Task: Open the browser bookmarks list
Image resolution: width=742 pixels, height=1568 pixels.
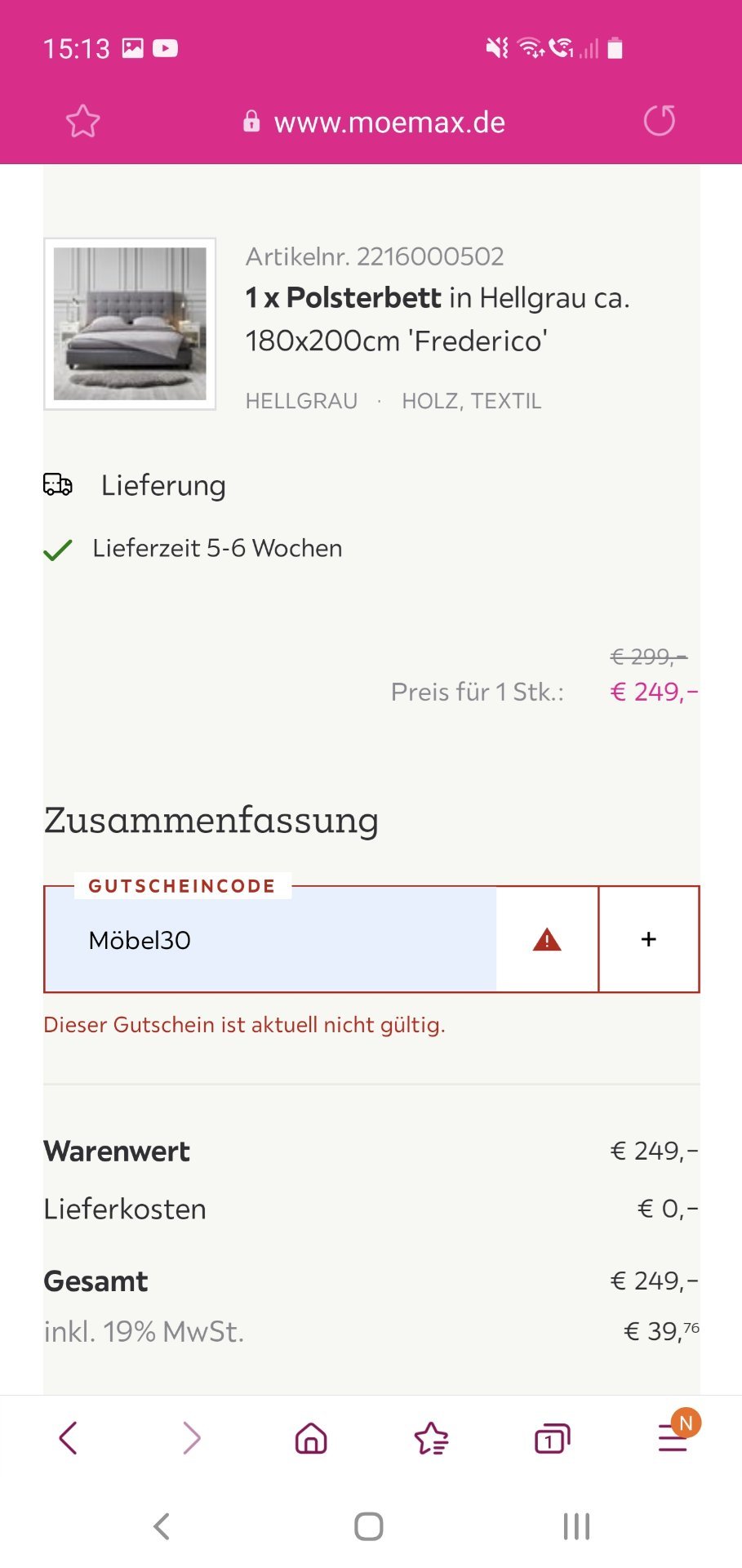Action: [431, 1438]
